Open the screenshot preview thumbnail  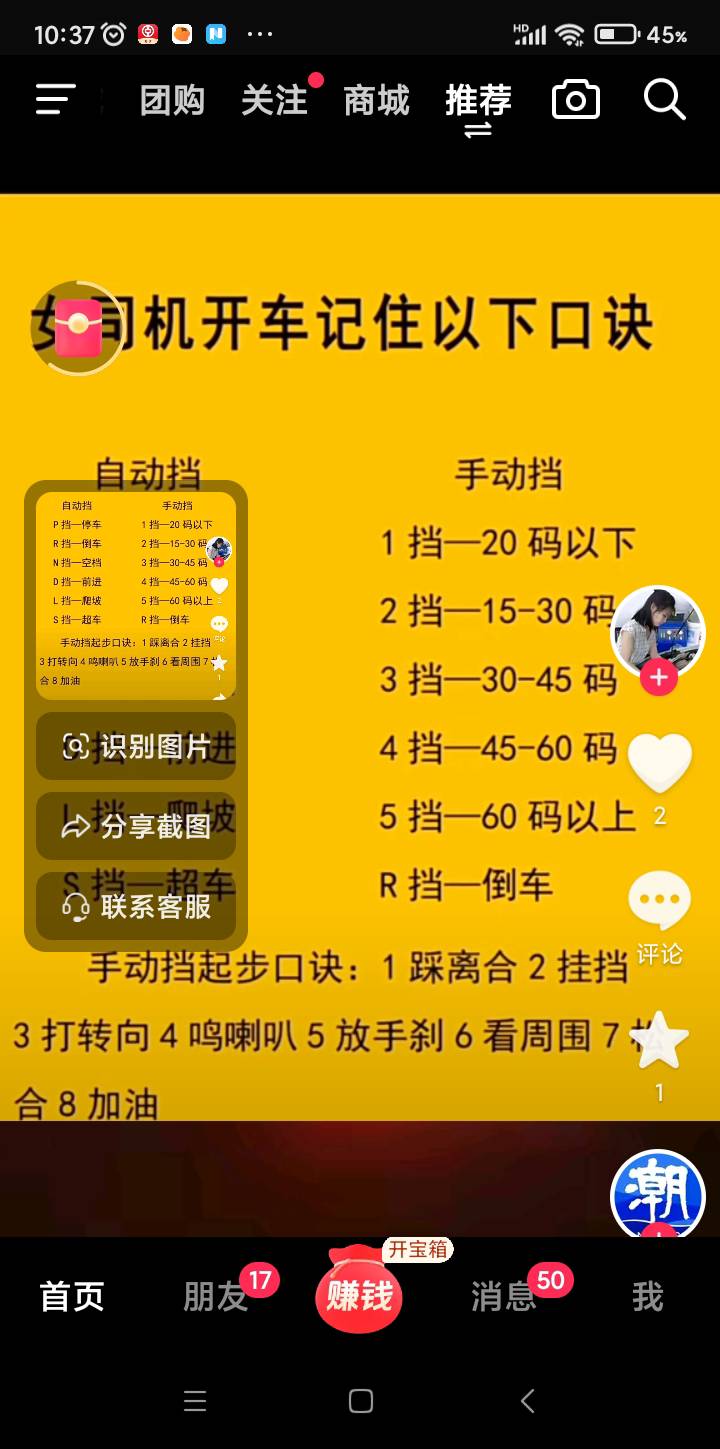click(136, 594)
